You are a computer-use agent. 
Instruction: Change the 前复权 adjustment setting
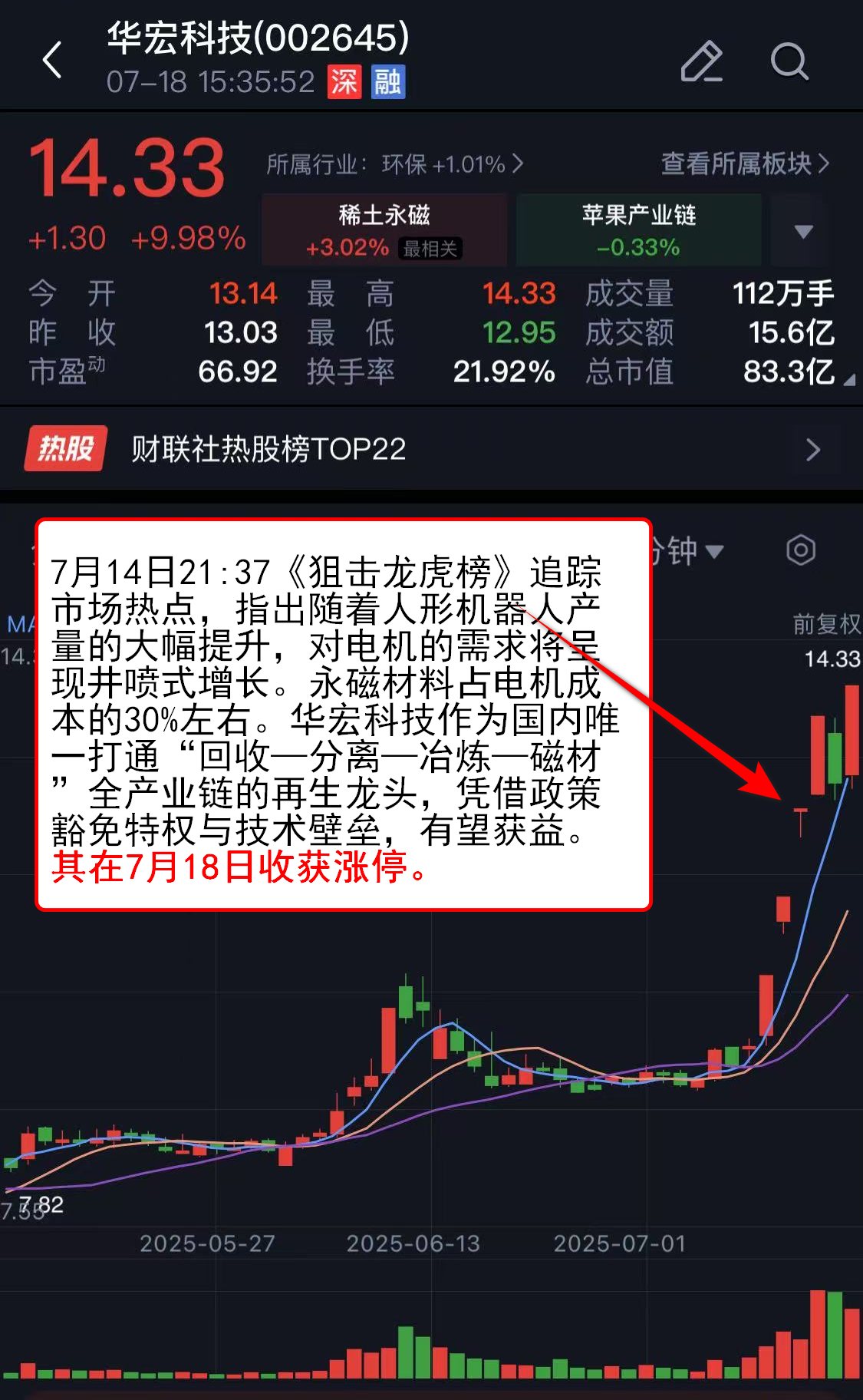click(826, 624)
